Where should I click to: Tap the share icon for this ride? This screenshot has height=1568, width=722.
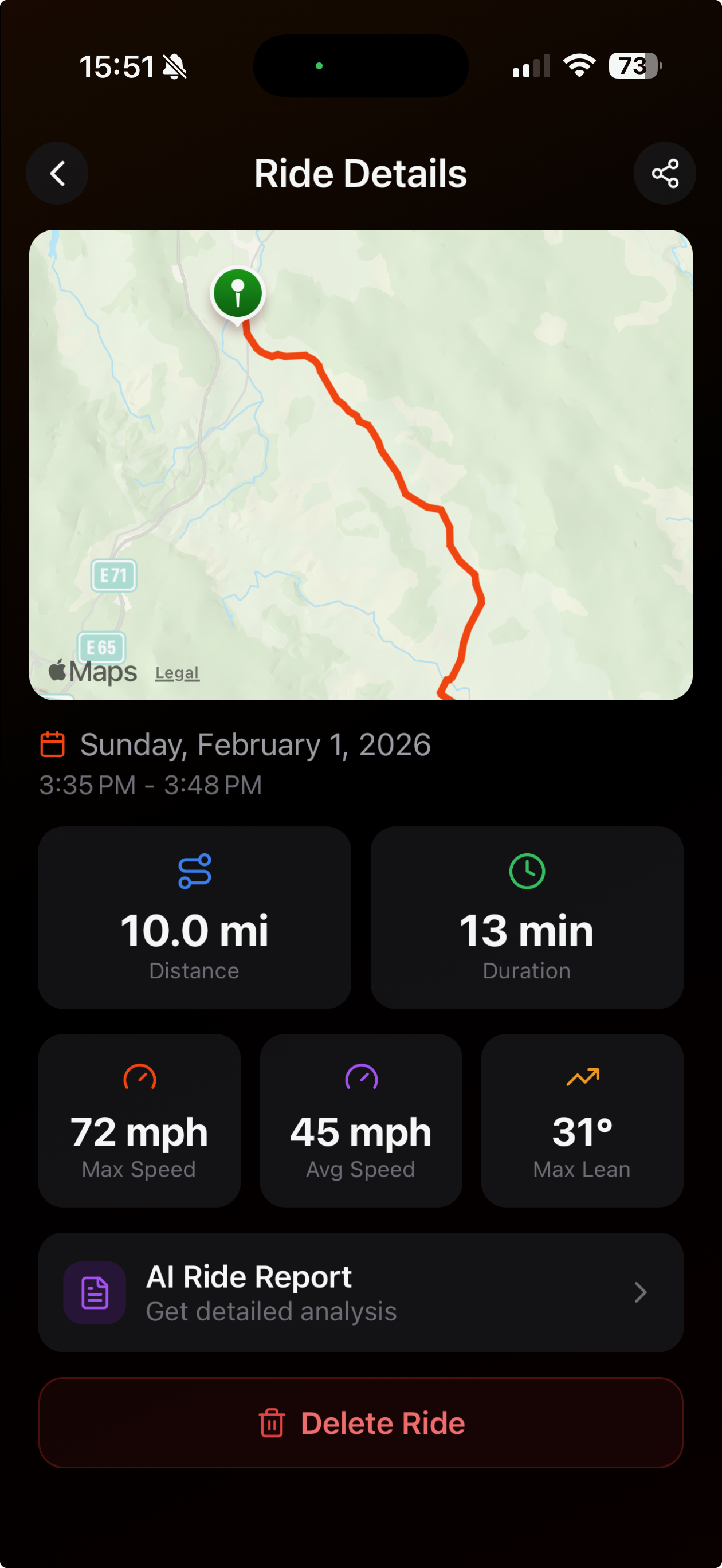pyautogui.click(x=664, y=174)
